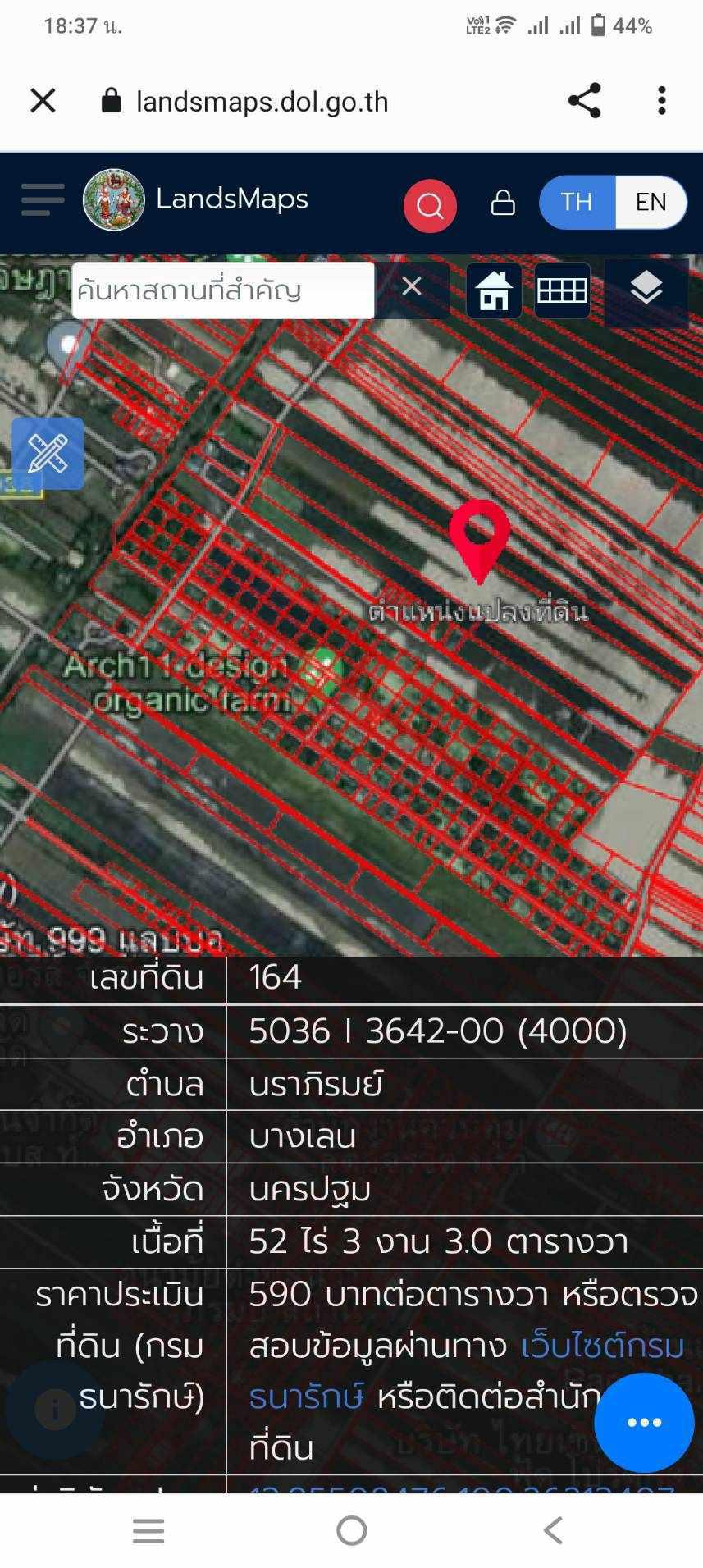Open the lock login icon

point(503,203)
